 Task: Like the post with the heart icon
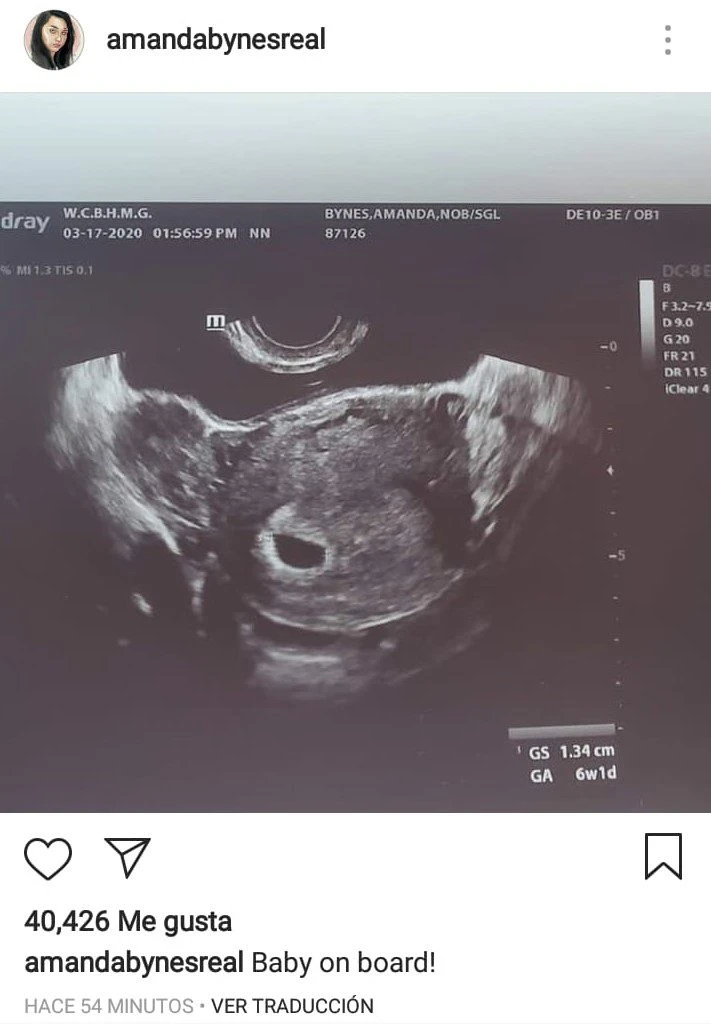(x=48, y=857)
